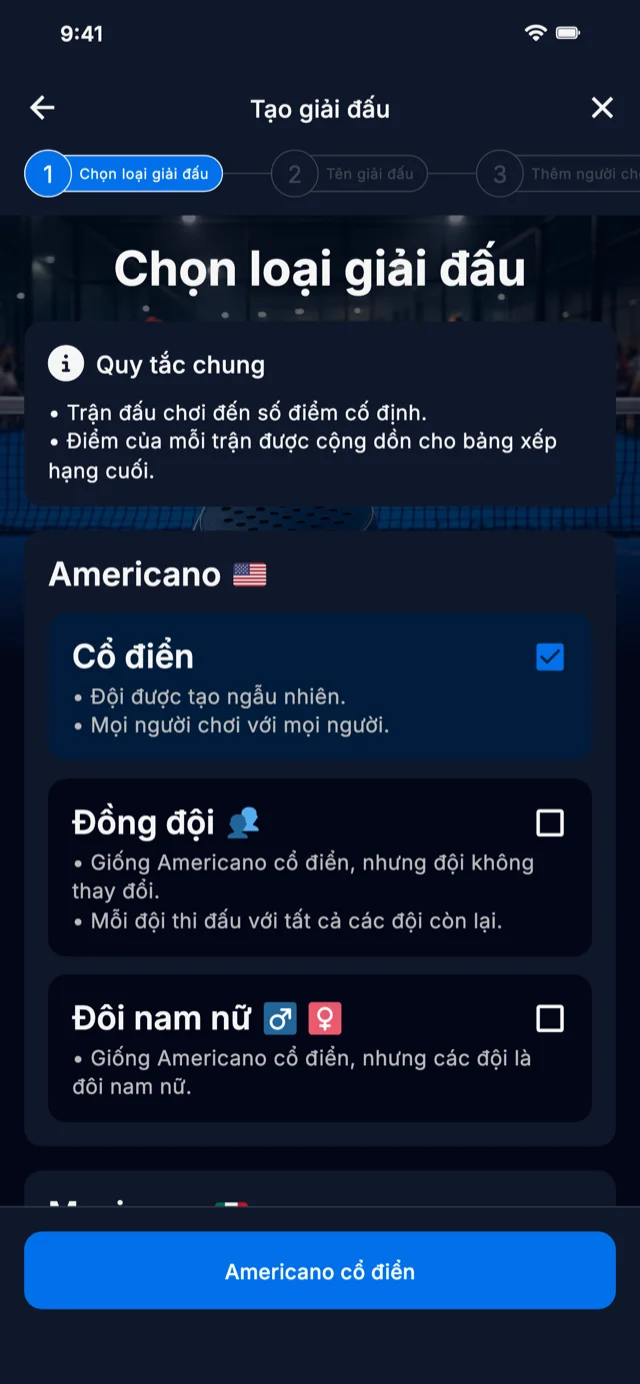This screenshot has height=1384, width=640.
Task: Check the Đồng đội checkbox
Action: click(x=550, y=823)
